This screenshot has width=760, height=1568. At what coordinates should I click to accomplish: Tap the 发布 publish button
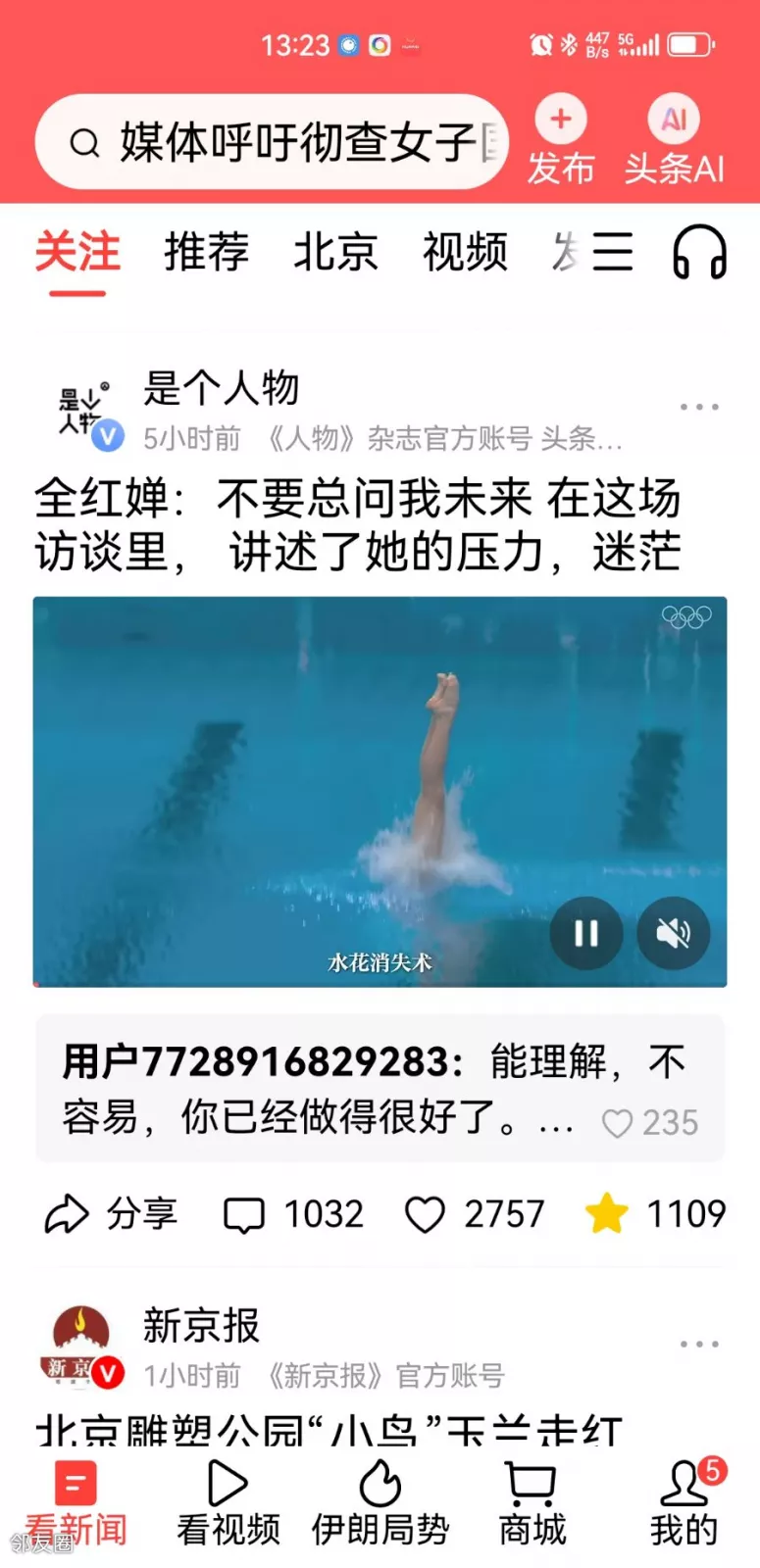561,142
